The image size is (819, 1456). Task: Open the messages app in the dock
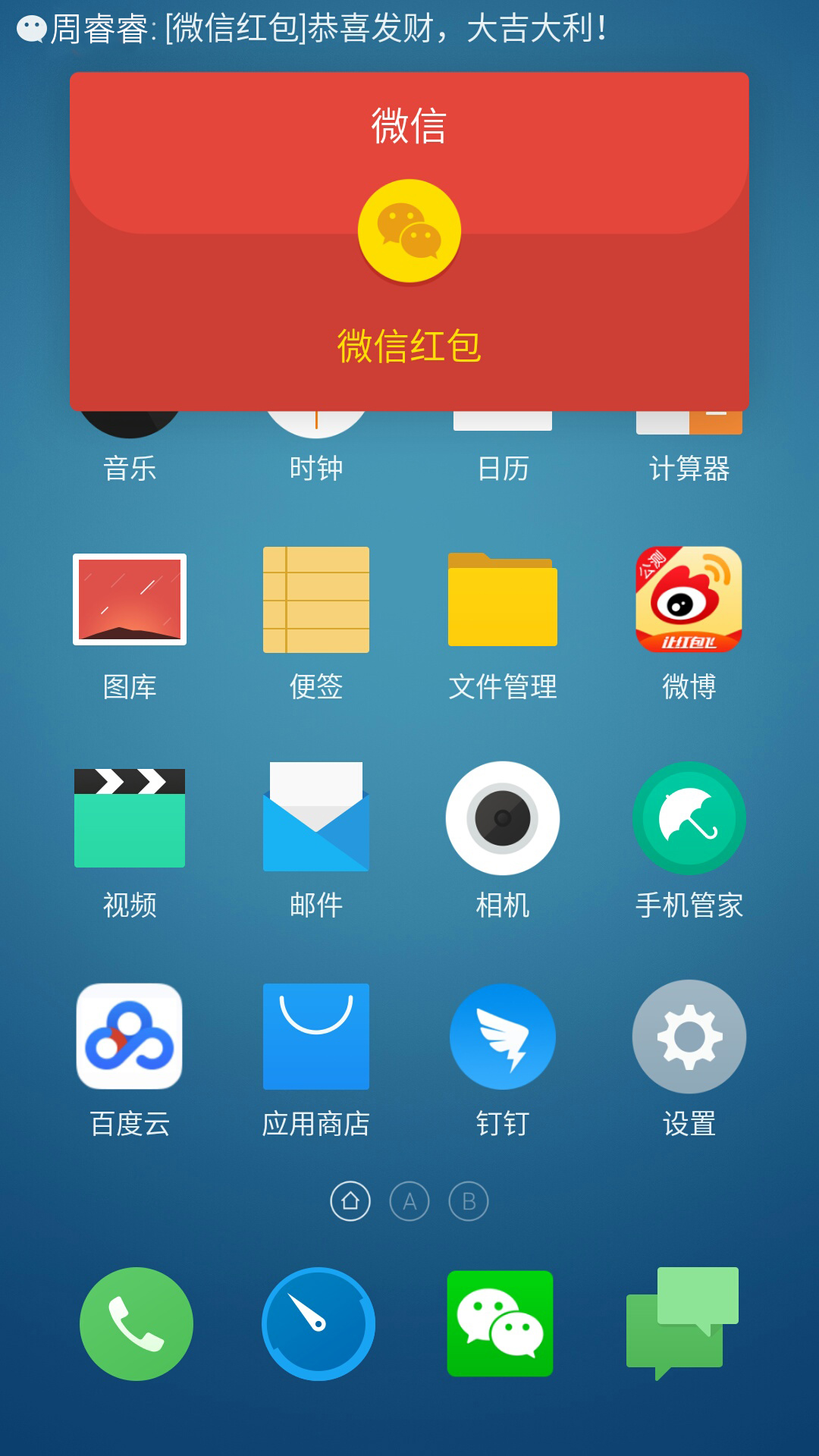(682, 1323)
